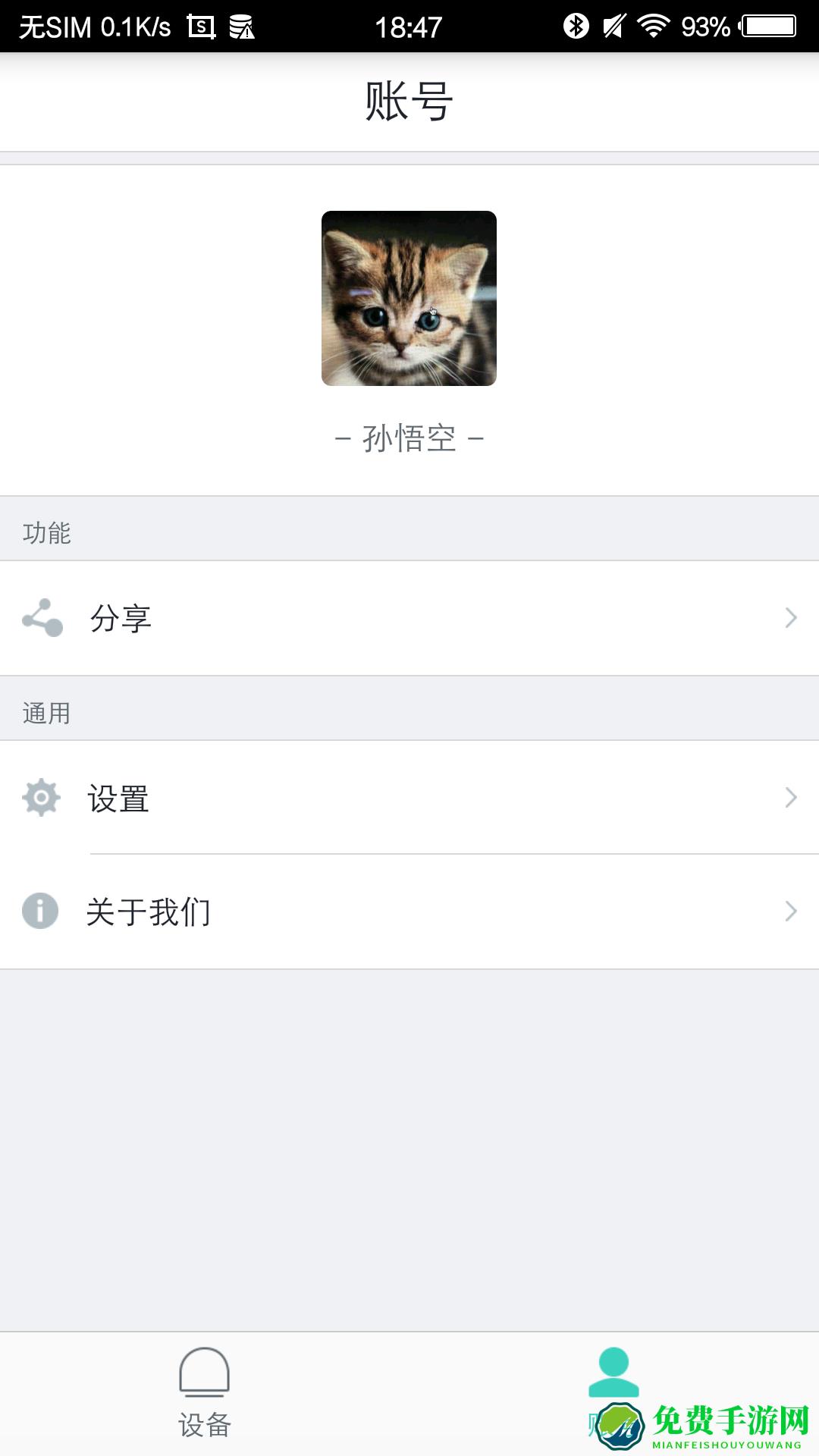The image size is (819, 1456).
Task: Open the 分享 (share) row
Action: (409, 618)
